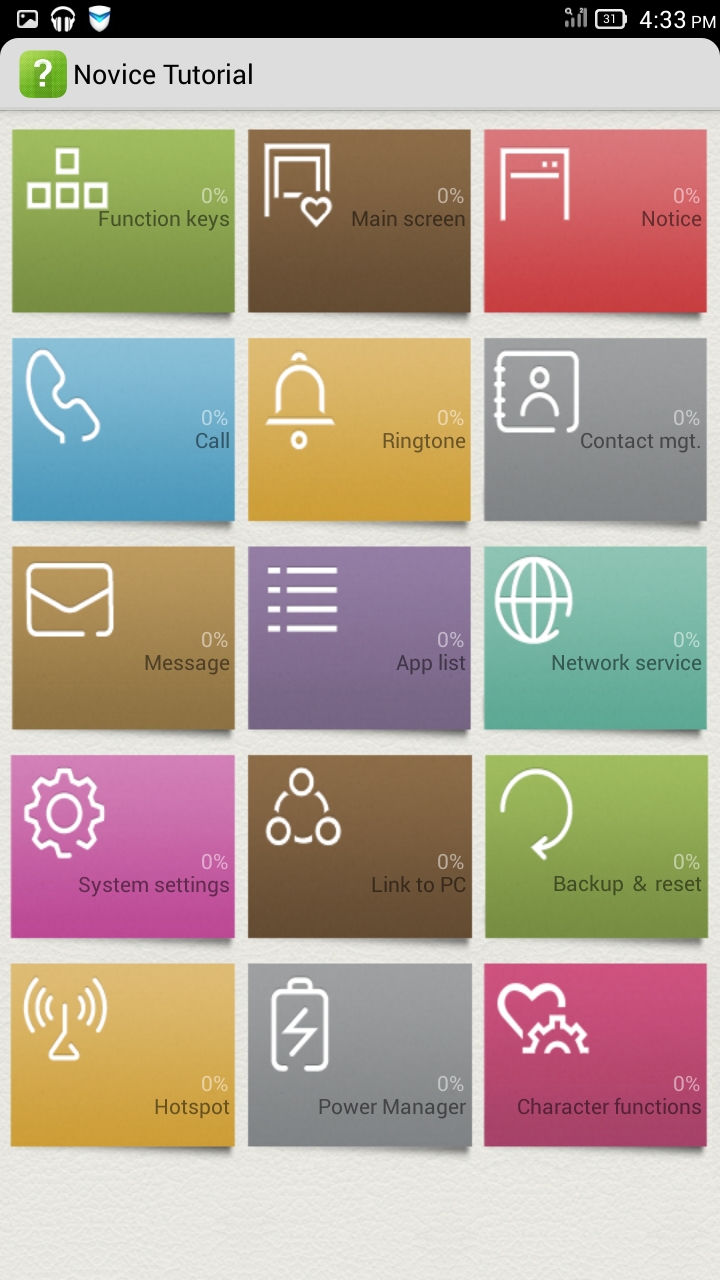
Task: Open the System settings tutorial
Action: [x=123, y=846]
